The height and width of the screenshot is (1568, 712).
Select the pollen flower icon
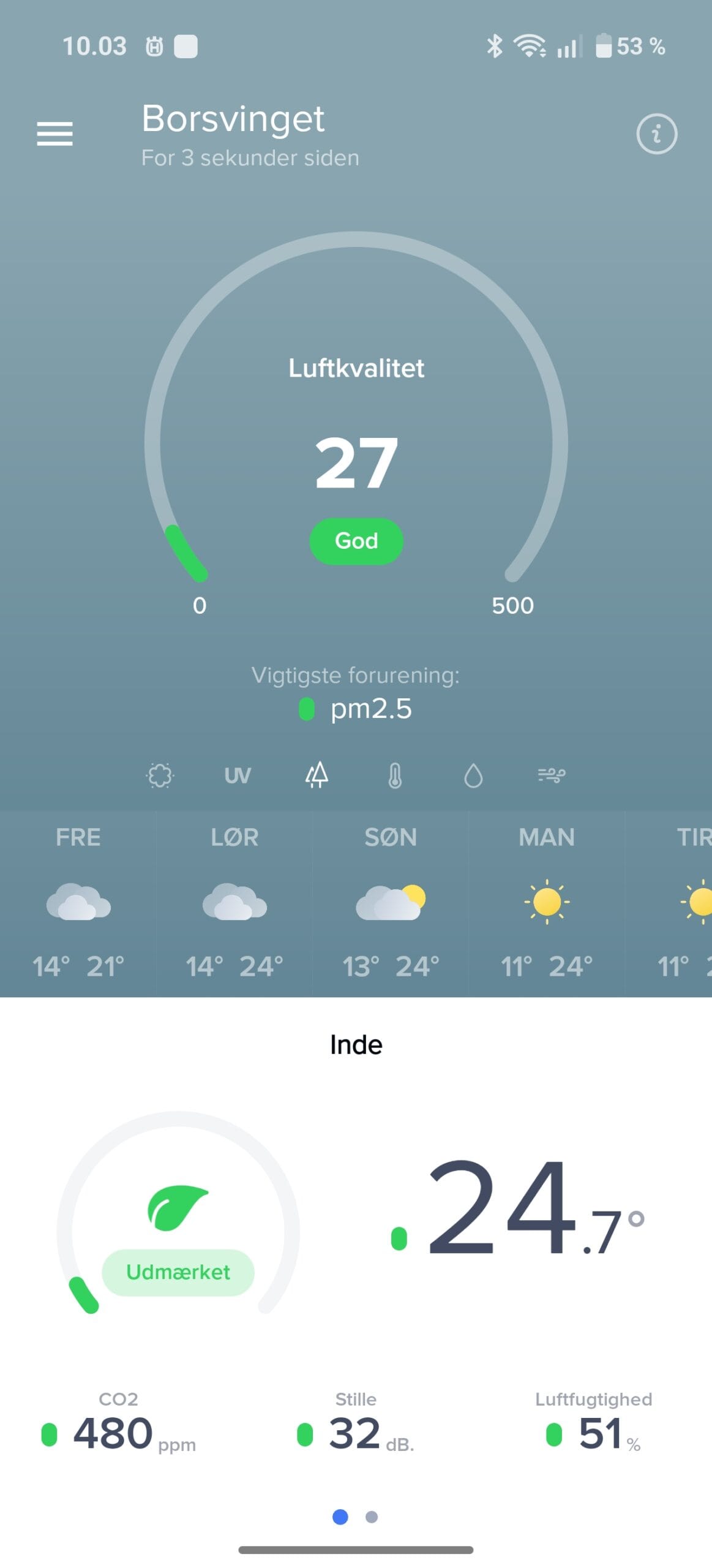click(x=160, y=775)
